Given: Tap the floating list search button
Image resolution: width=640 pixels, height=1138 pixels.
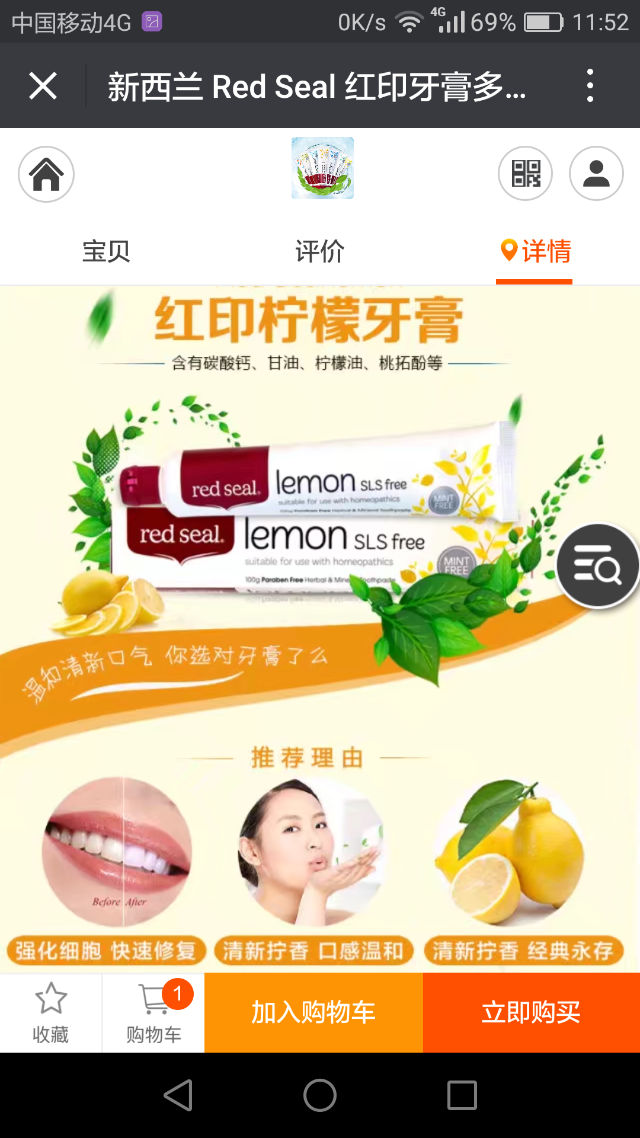Looking at the screenshot, I should point(598,566).
